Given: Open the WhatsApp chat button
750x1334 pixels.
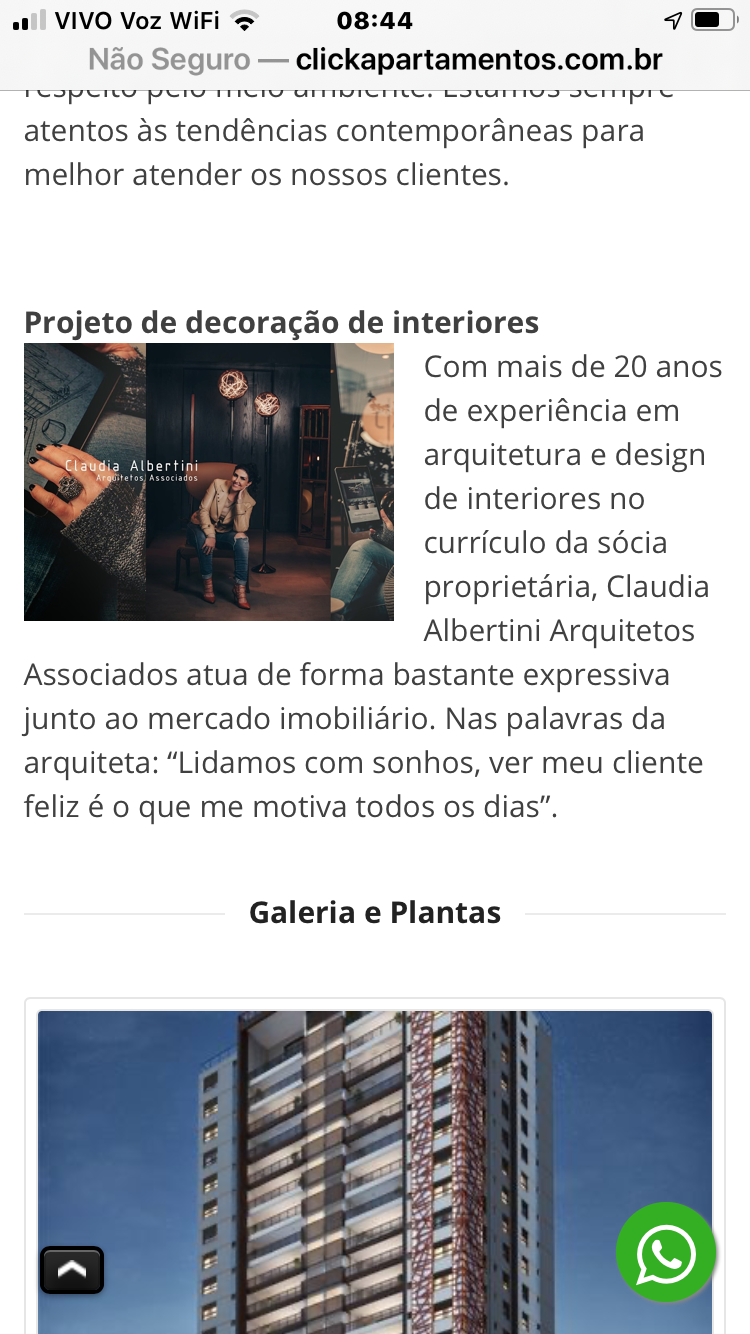Looking at the screenshot, I should tap(666, 1252).
